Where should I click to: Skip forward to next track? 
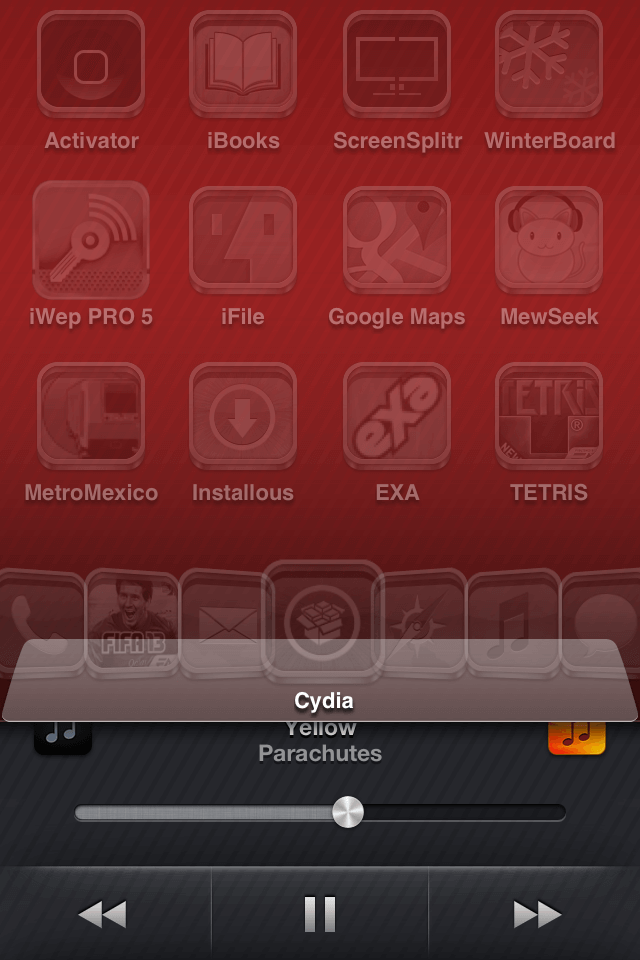click(537, 914)
